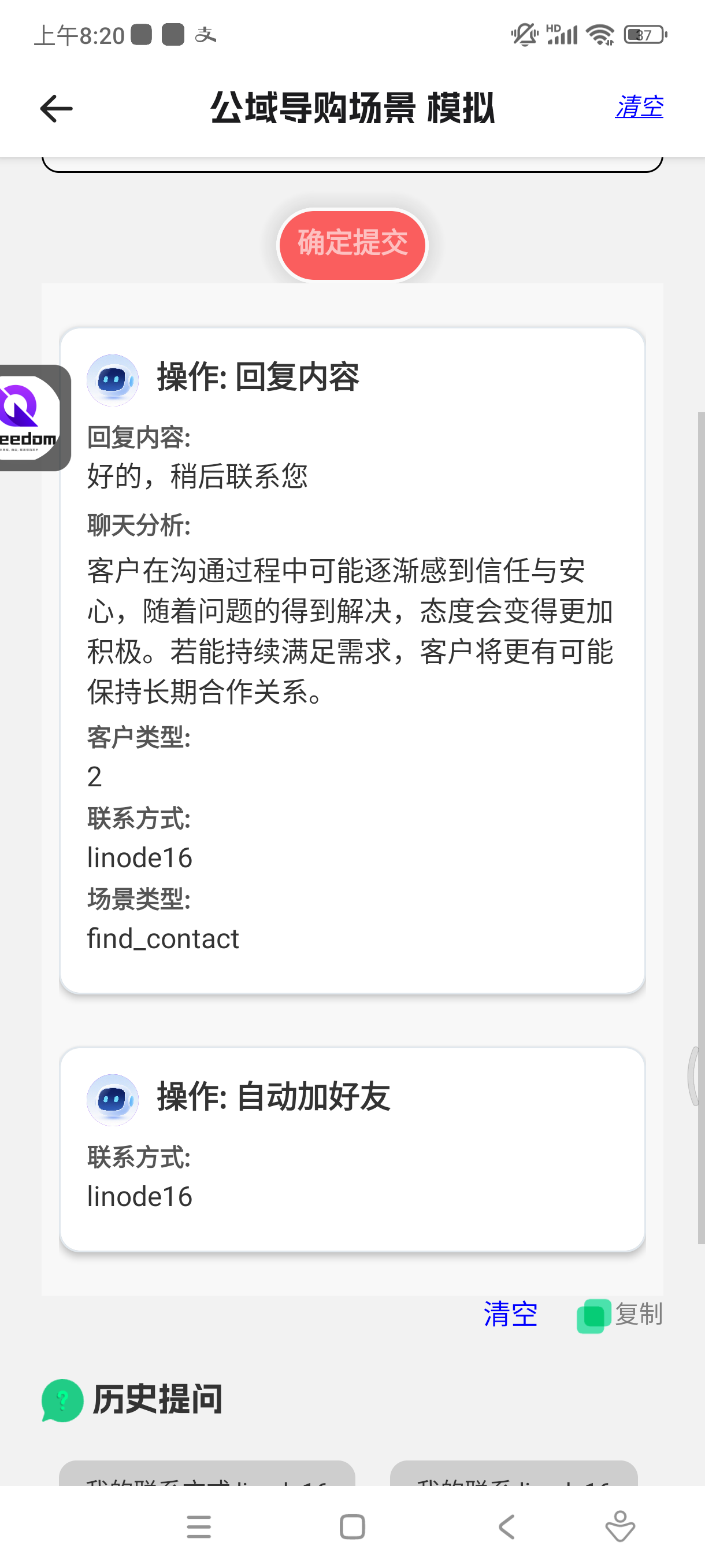Open the floating Freedom logo widget
The width and height of the screenshot is (705, 1568).
[x=34, y=417]
